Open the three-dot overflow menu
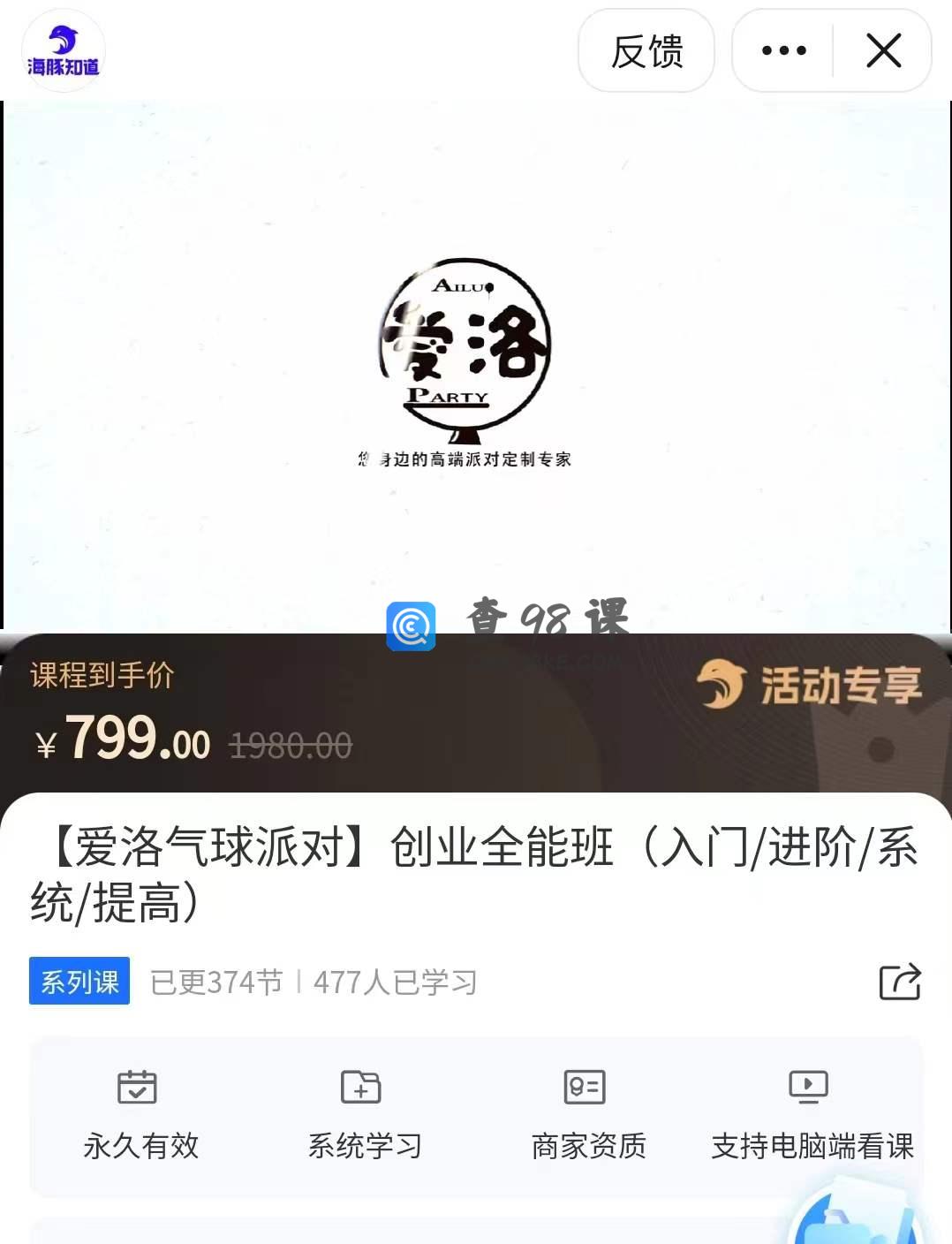The width and height of the screenshot is (952, 1244). [783, 51]
